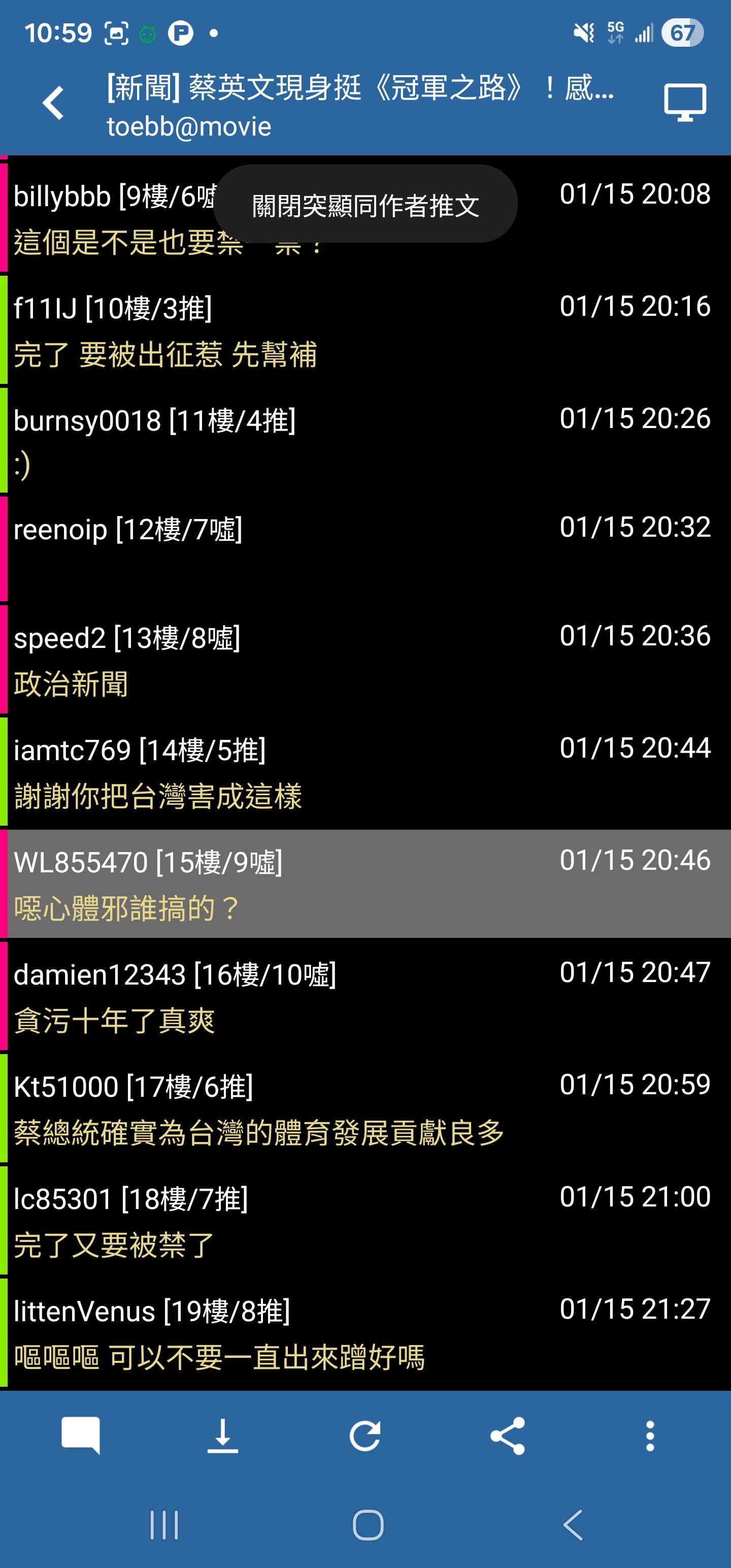Open the three-dot overflow menu

649,1435
